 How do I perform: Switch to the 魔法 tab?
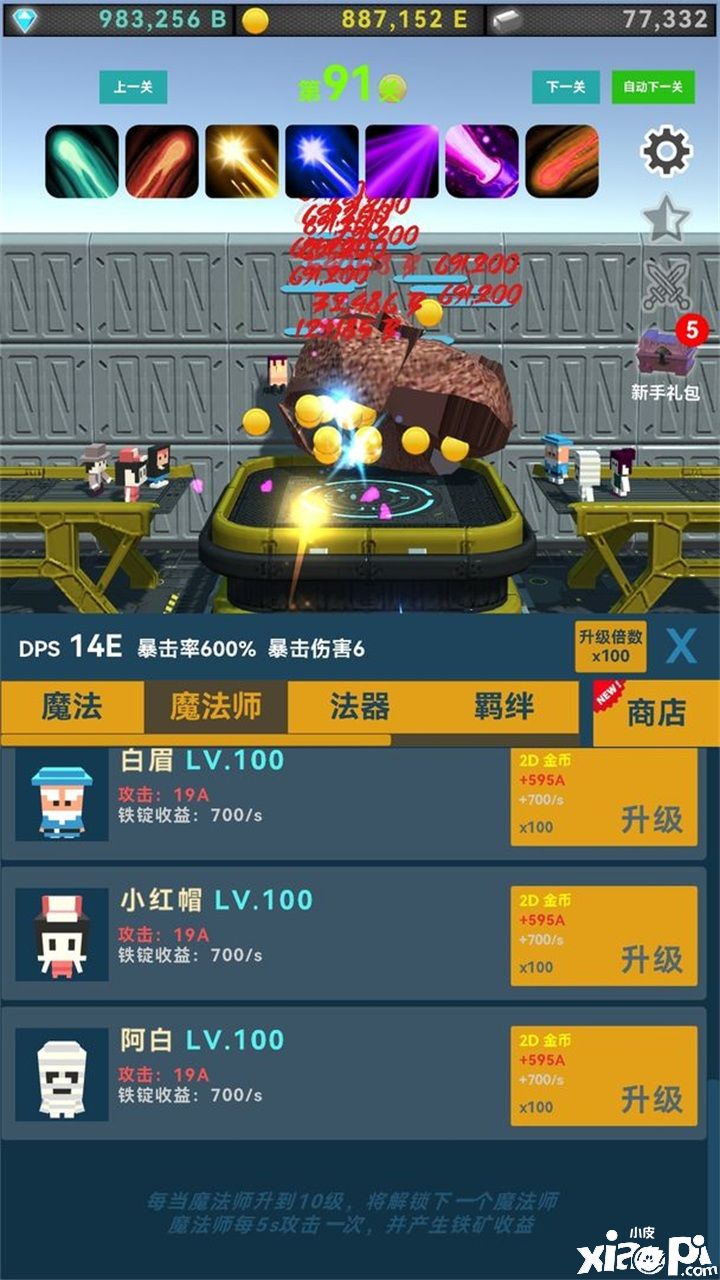(72, 708)
